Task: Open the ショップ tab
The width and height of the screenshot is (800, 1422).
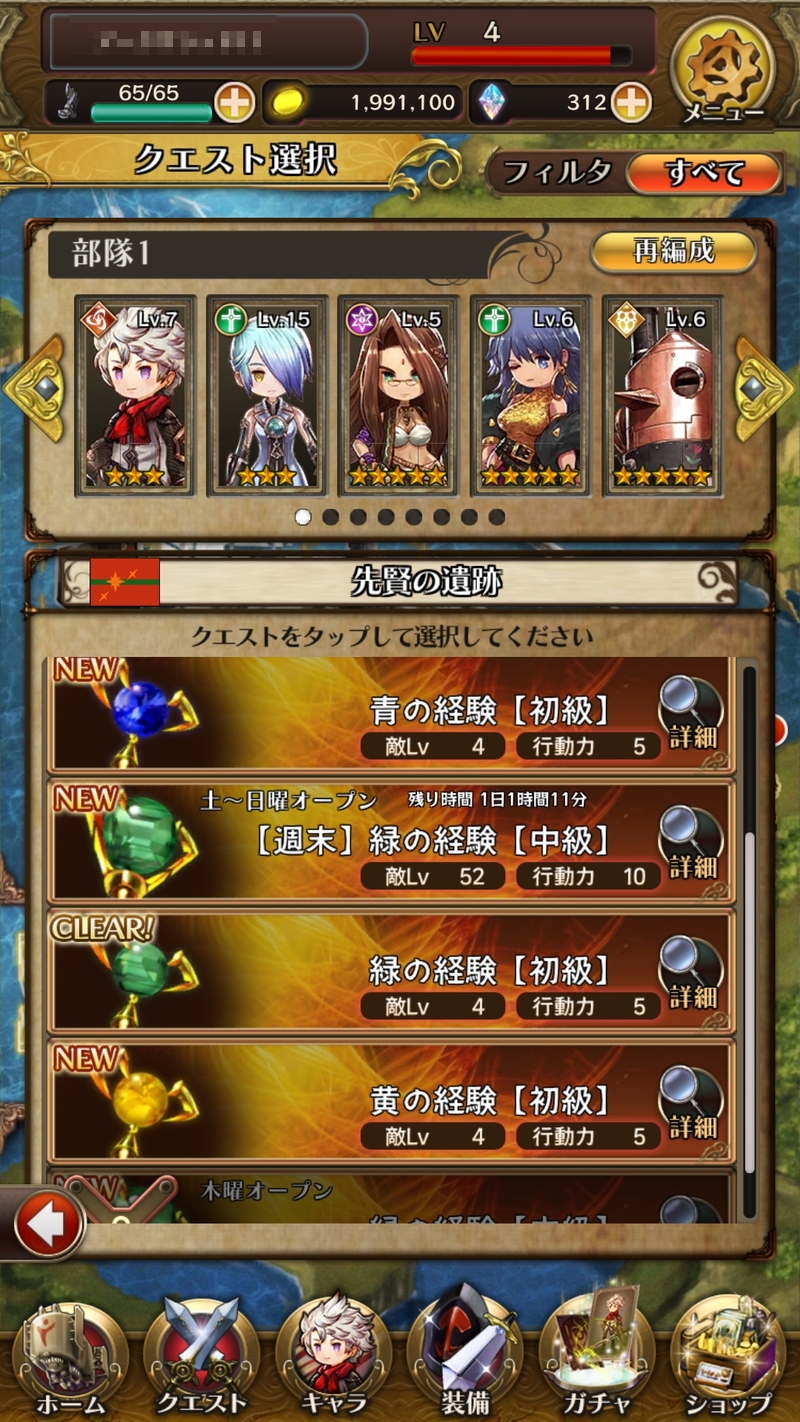Action: 728,1358
